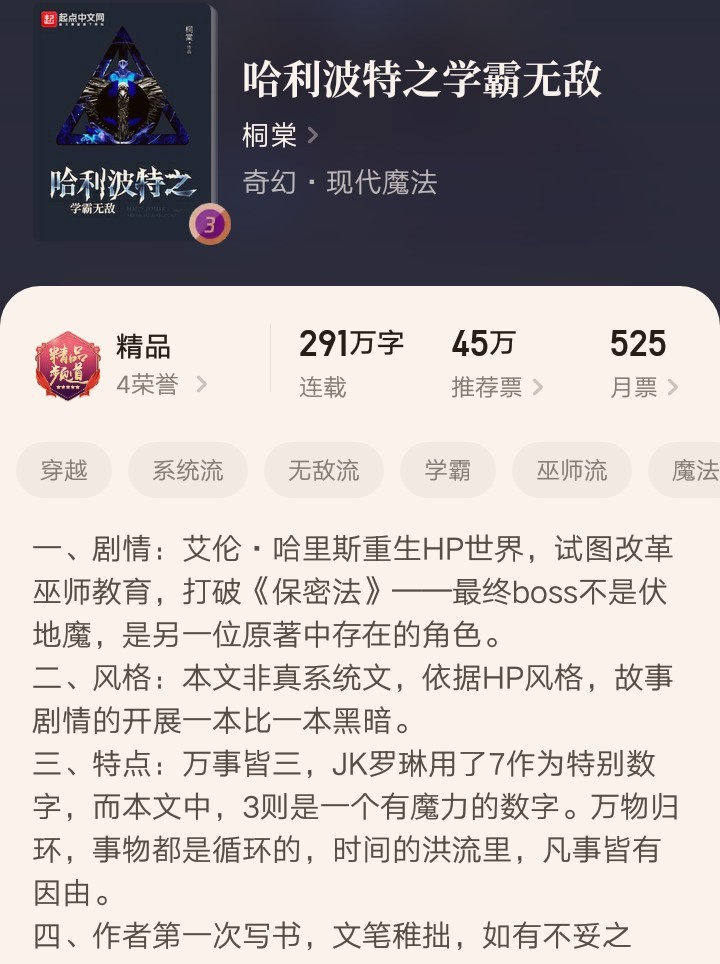
Task: Select the 穿越 tag chip
Action: pos(64,470)
